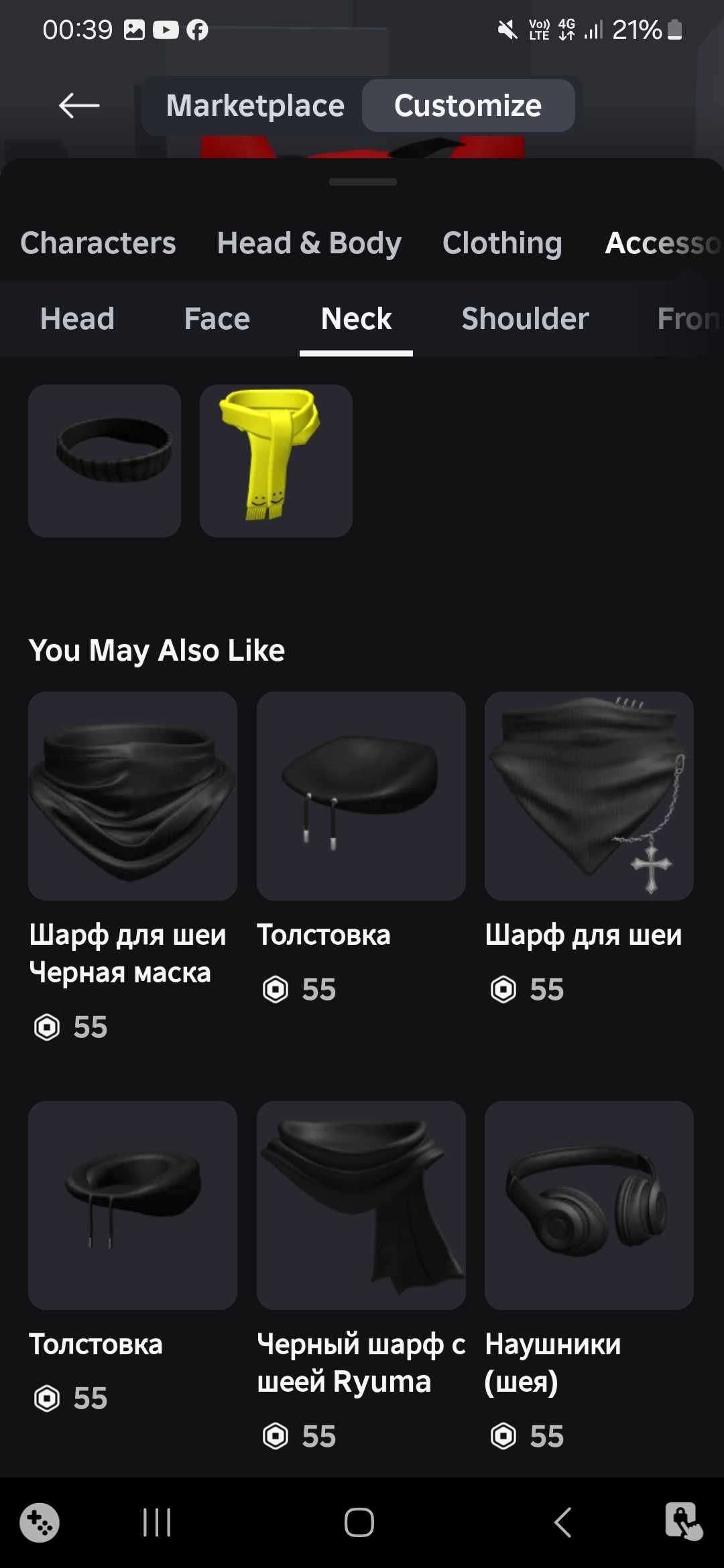Equip the yellow smiley scarf
Image resolution: width=724 pixels, height=1568 pixels.
276,461
